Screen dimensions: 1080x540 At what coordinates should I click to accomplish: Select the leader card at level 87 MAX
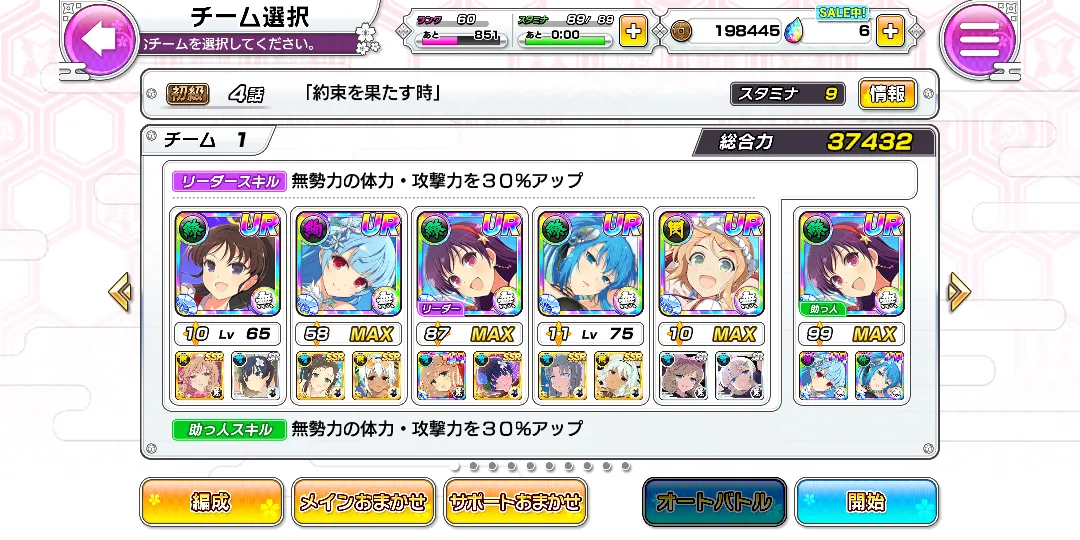(x=470, y=265)
